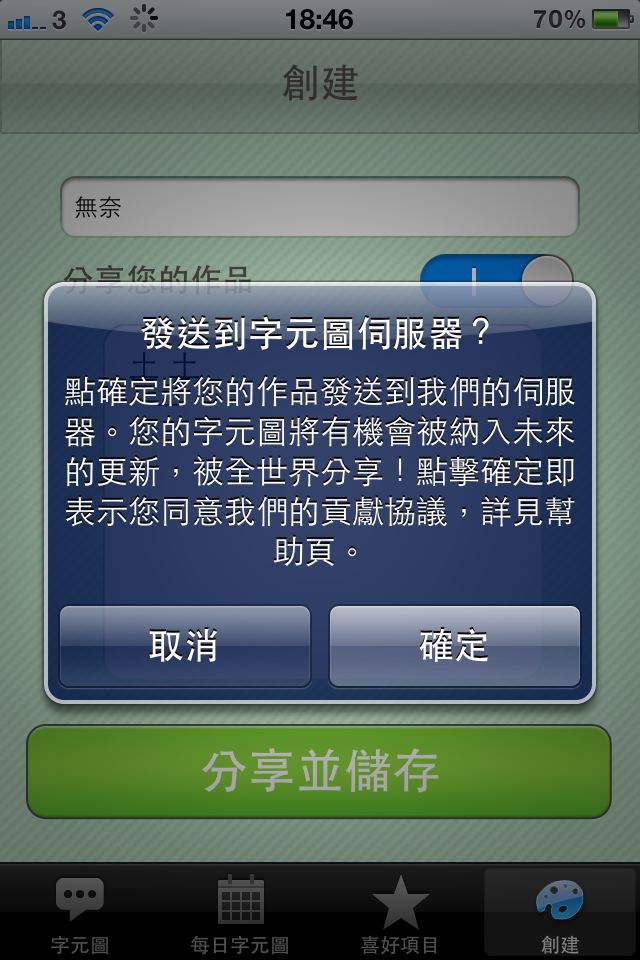Image resolution: width=640 pixels, height=960 pixels.
Task: Tap the 無奈 name text field
Action: (x=320, y=207)
